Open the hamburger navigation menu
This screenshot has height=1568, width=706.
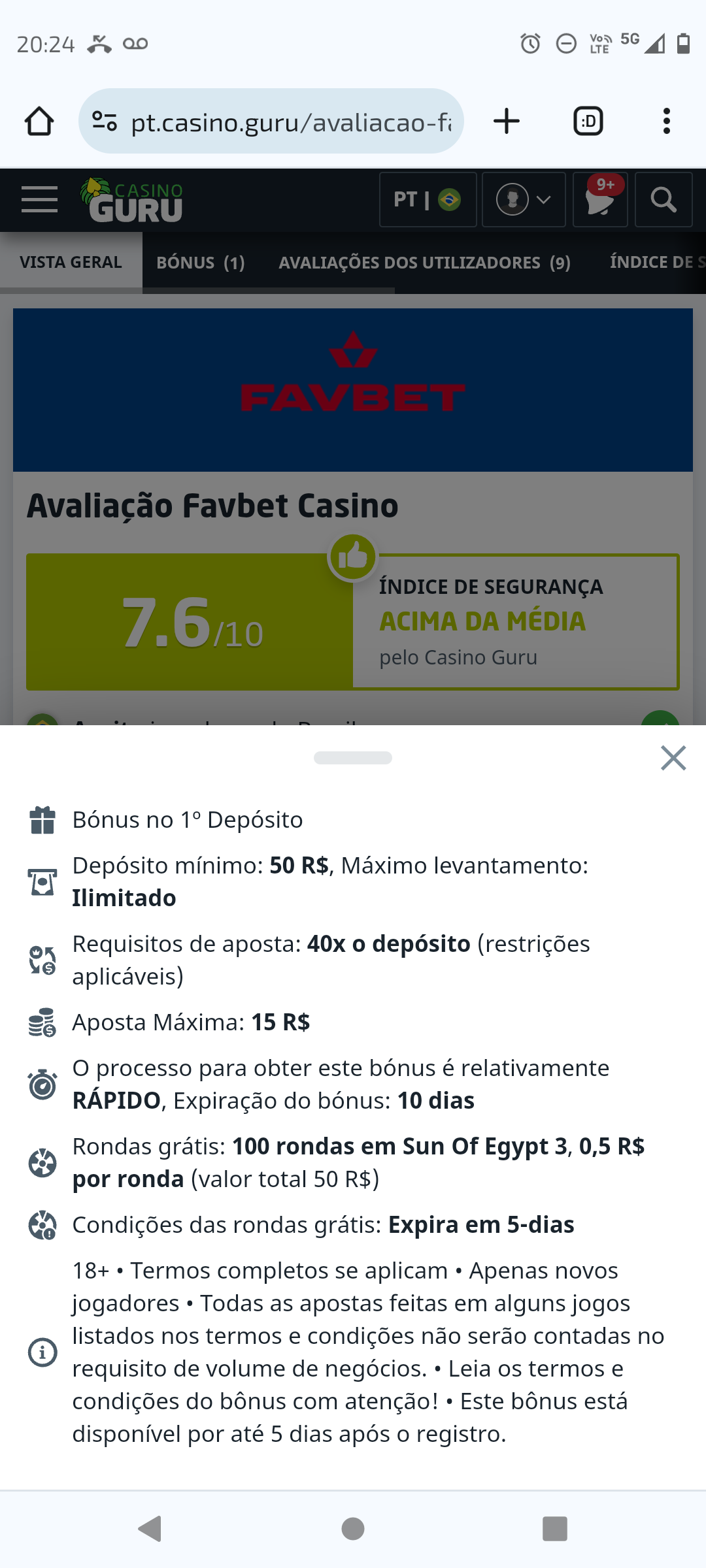click(x=39, y=200)
